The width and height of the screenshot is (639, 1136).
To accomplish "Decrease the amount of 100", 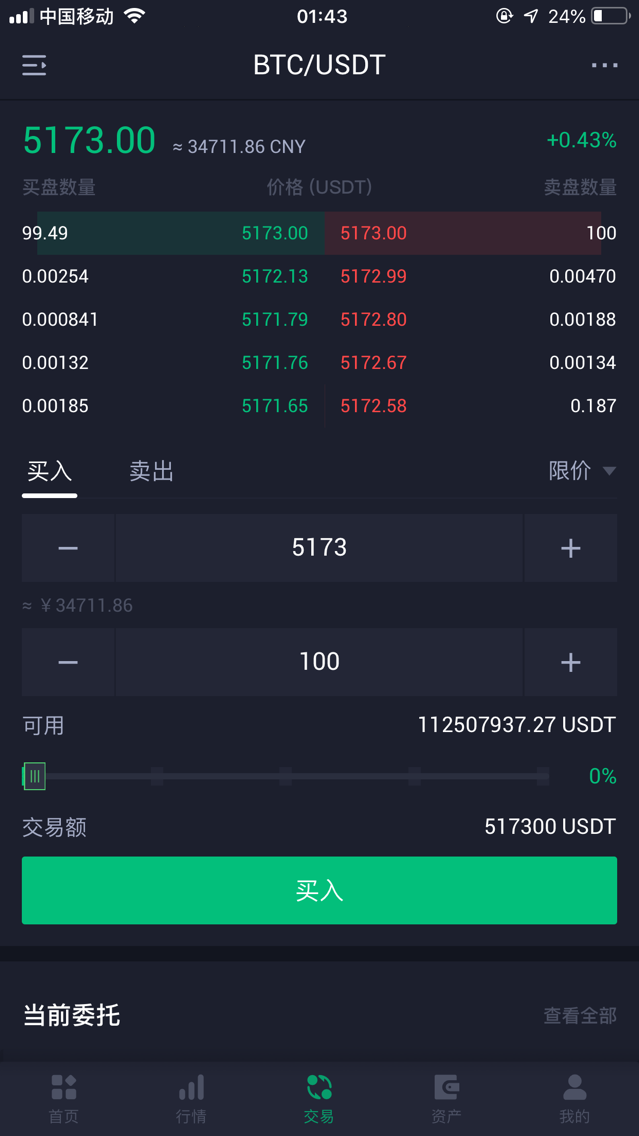I will (x=68, y=662).
